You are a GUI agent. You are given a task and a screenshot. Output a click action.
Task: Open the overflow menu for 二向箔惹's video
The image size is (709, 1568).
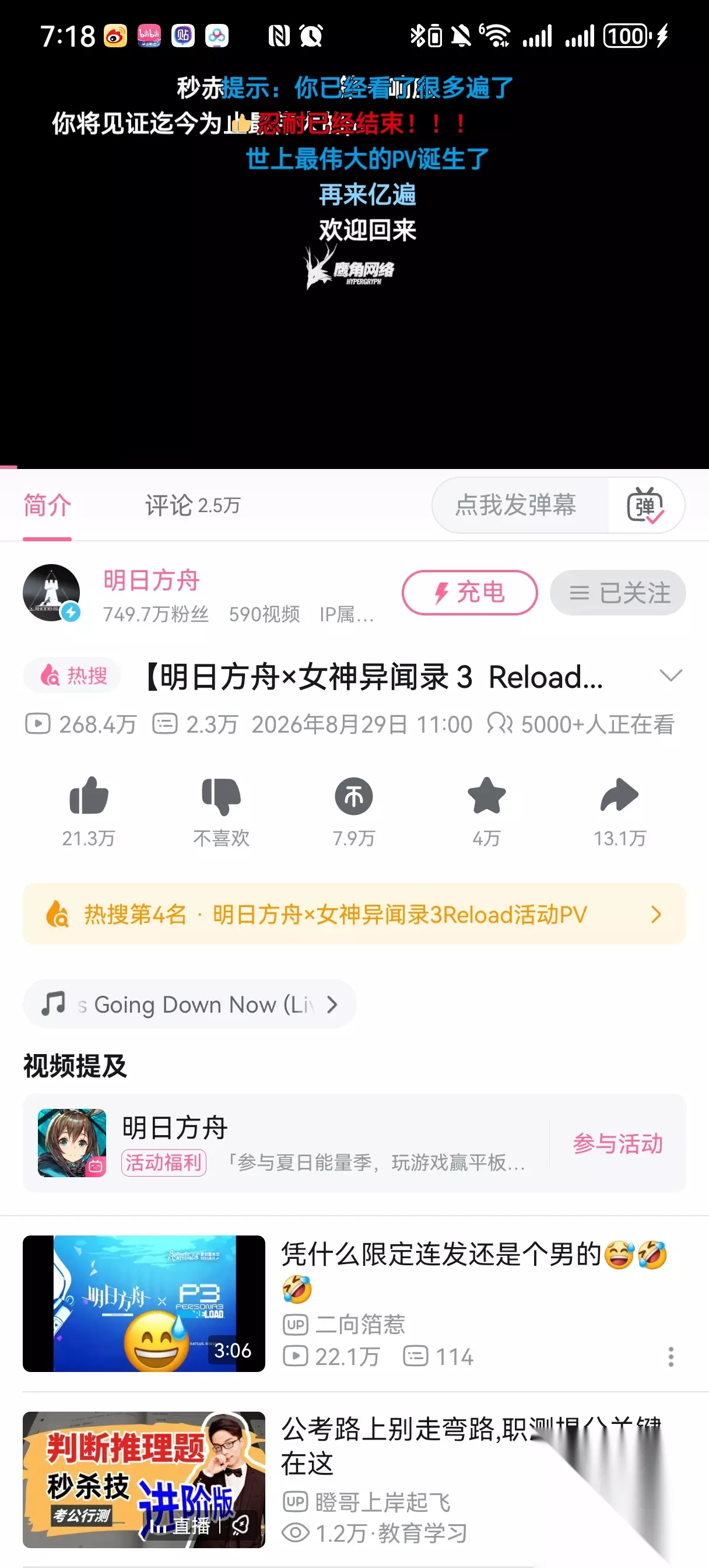[x=671, y=1357]
